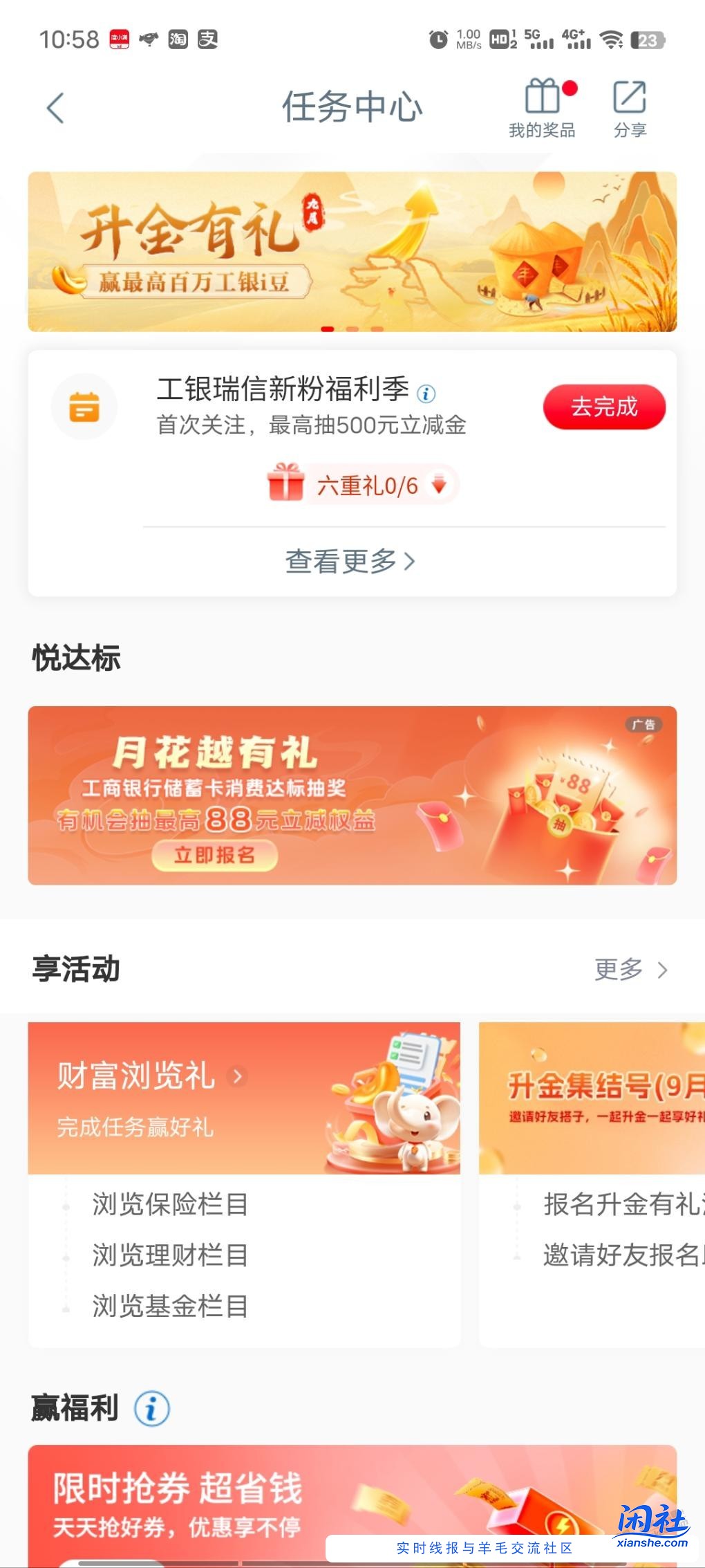Open the 升金集结号 activity card
The width and height of the screenshot is (705, 1568).
[x=592, y=1098]
